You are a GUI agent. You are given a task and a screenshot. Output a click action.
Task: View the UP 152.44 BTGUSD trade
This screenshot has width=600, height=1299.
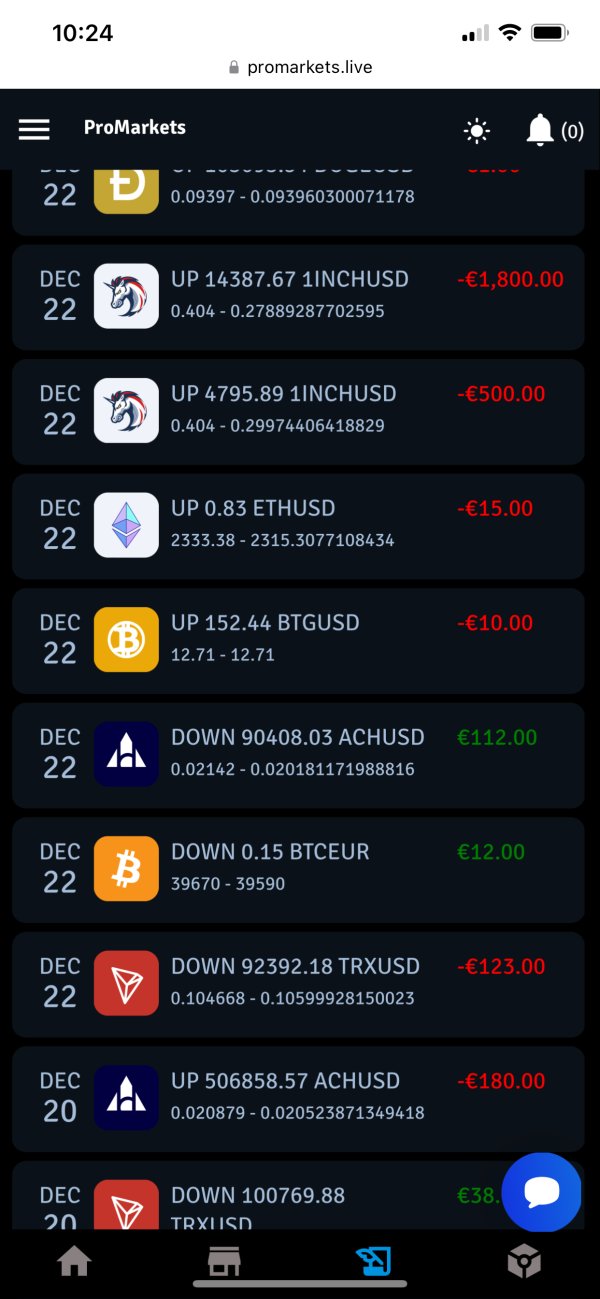(298, 640)
